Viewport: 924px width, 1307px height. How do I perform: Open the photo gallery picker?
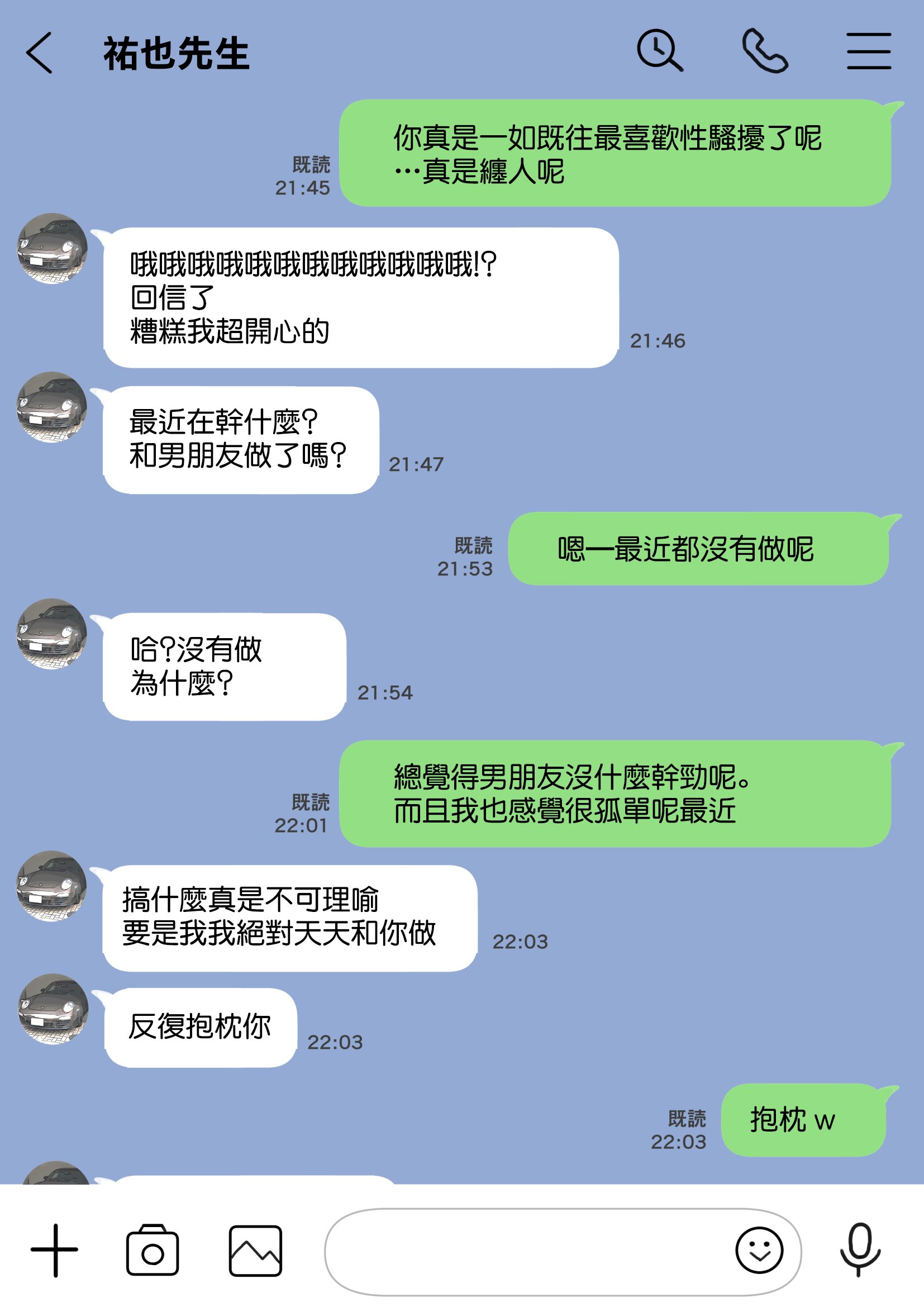(x=255, y=1251)
